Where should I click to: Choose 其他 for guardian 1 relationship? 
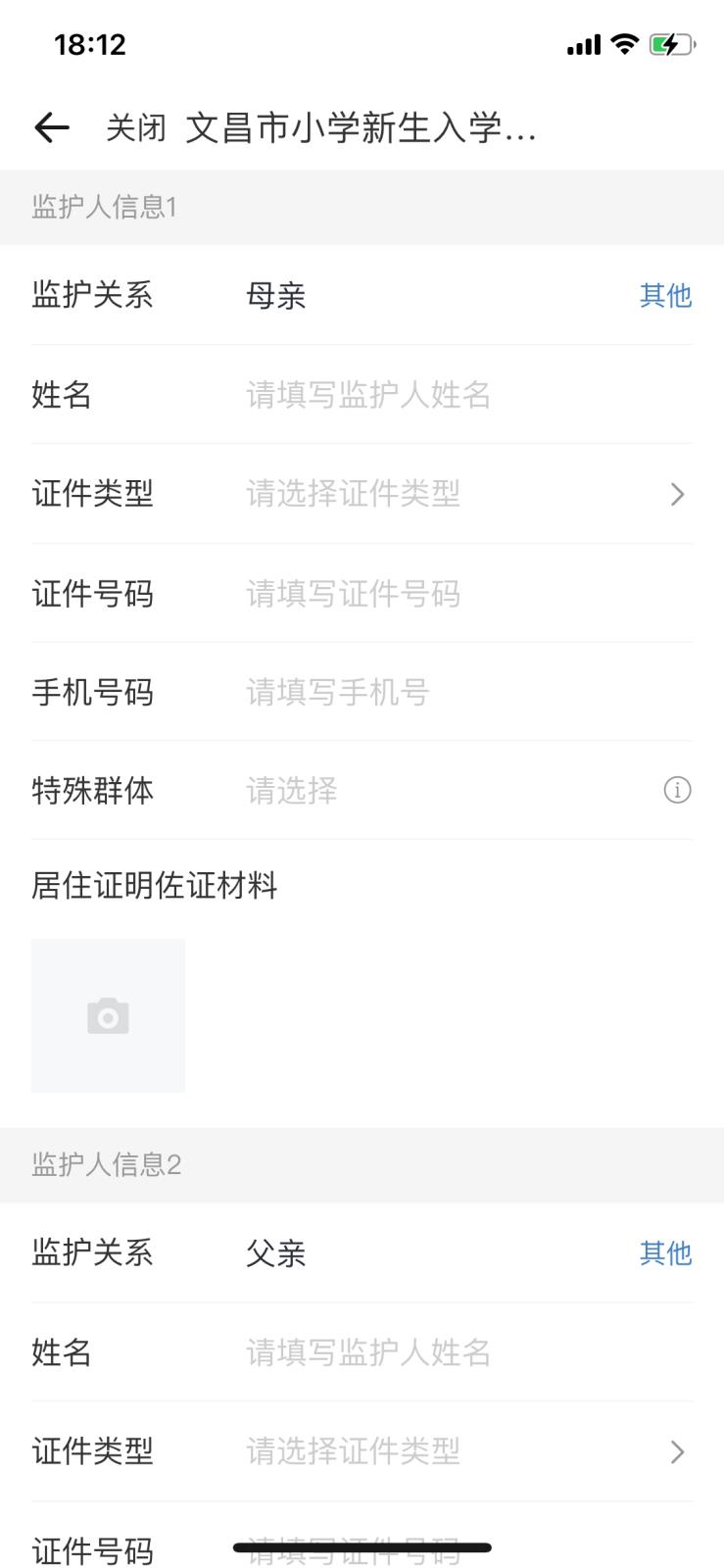coord(665,295)
